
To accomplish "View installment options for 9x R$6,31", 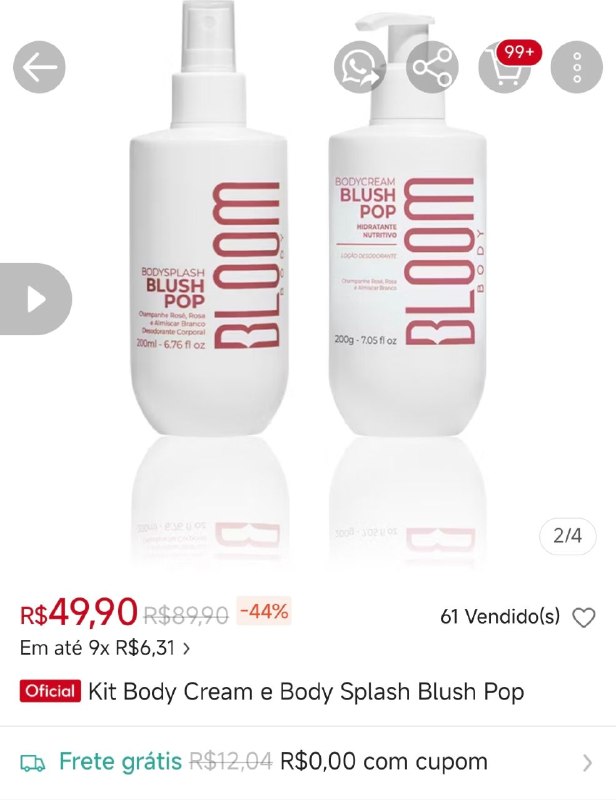I will (x=105, y=648).
